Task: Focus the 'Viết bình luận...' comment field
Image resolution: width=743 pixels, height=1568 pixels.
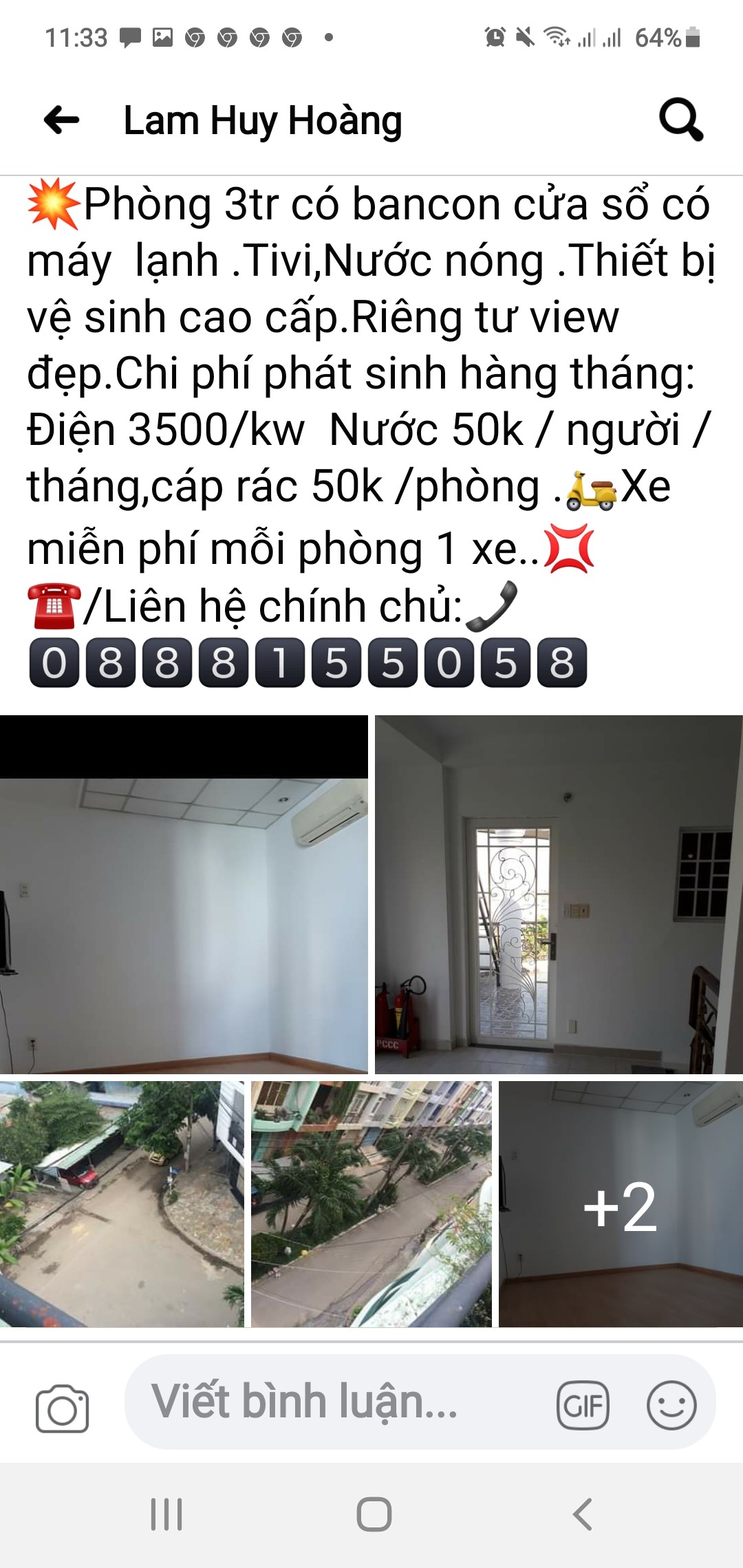Action: tap(330, 1403)
